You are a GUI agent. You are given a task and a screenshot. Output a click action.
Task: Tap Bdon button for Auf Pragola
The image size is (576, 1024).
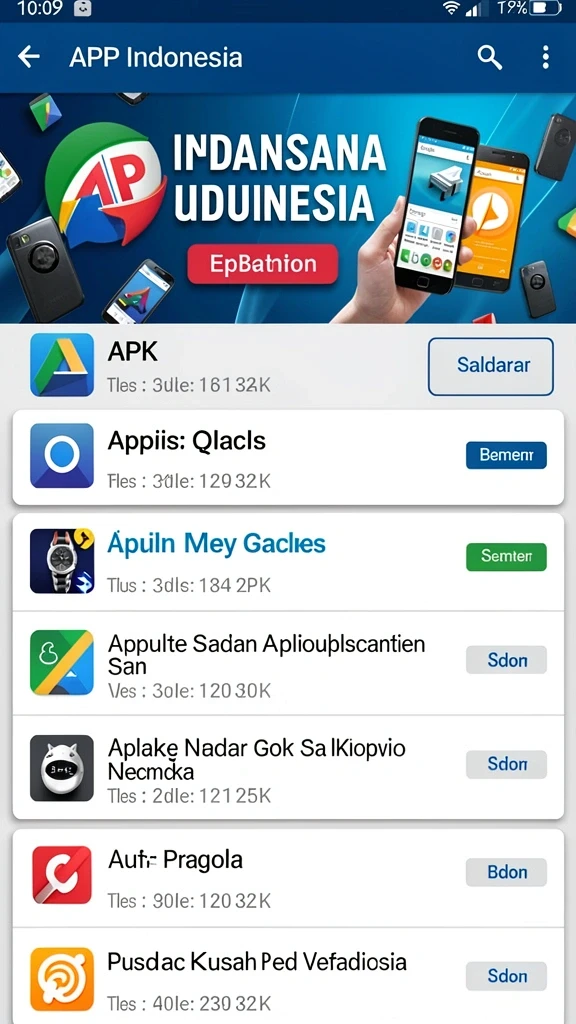[x=506, y=872]
